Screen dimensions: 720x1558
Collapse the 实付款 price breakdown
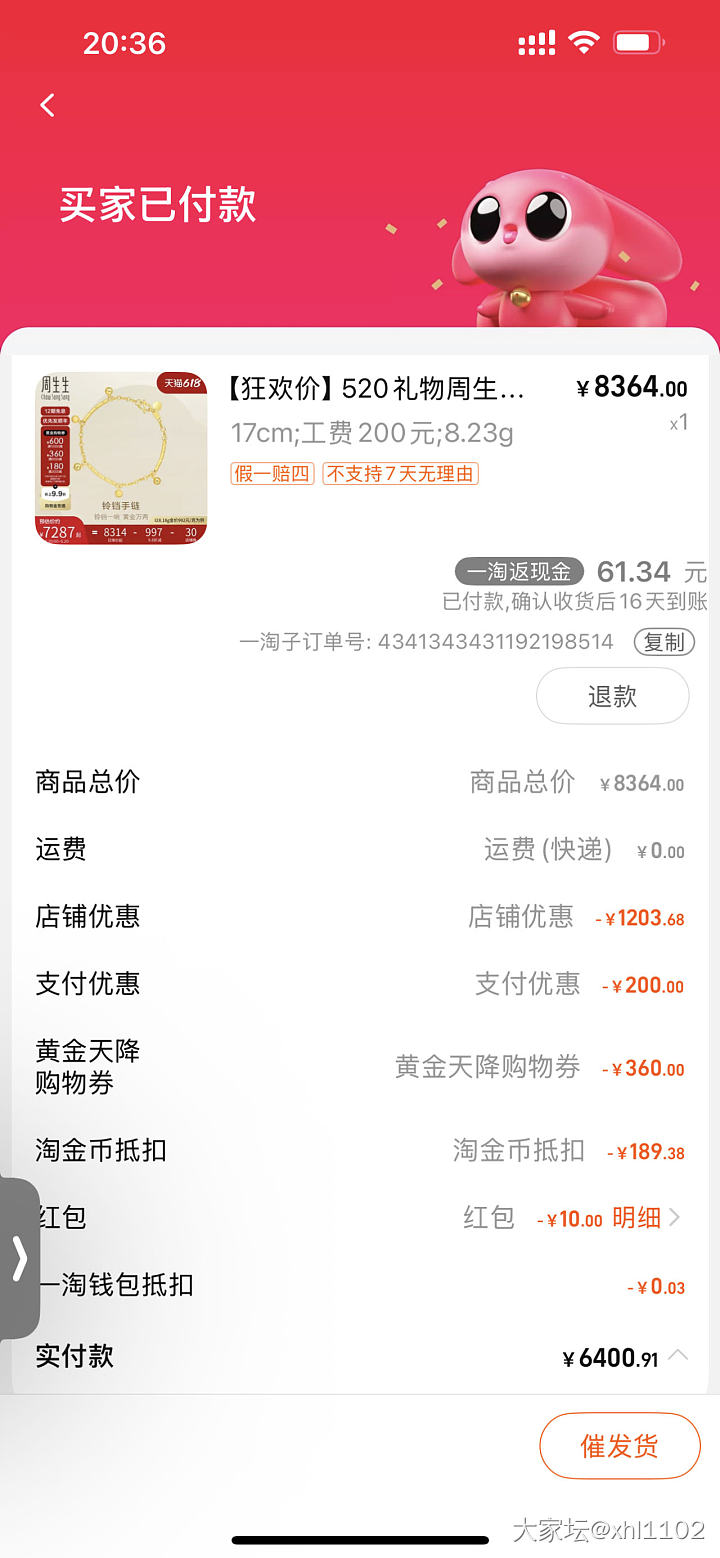click(678, 1355)
